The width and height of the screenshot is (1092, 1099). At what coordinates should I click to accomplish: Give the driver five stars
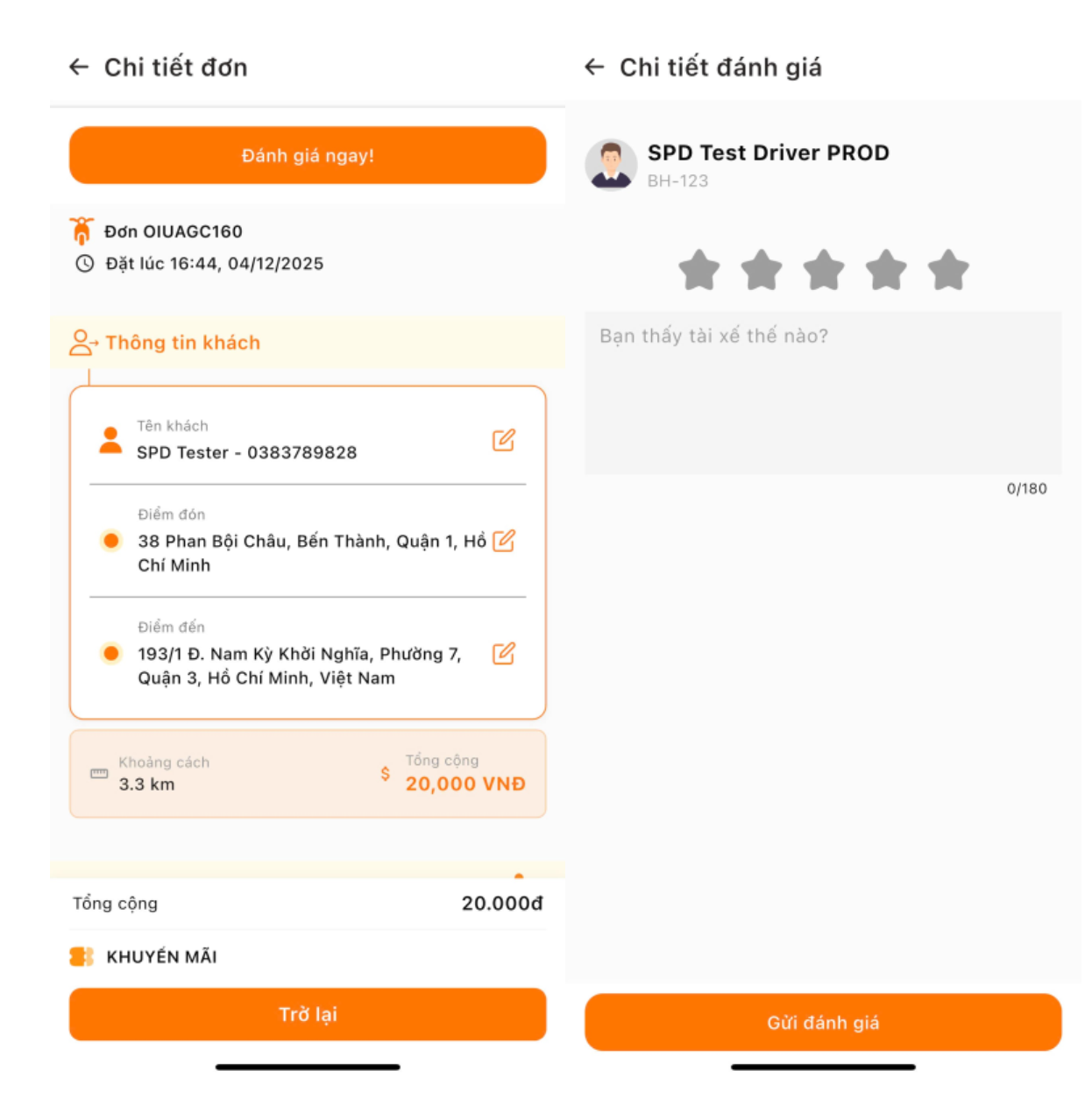948,270
